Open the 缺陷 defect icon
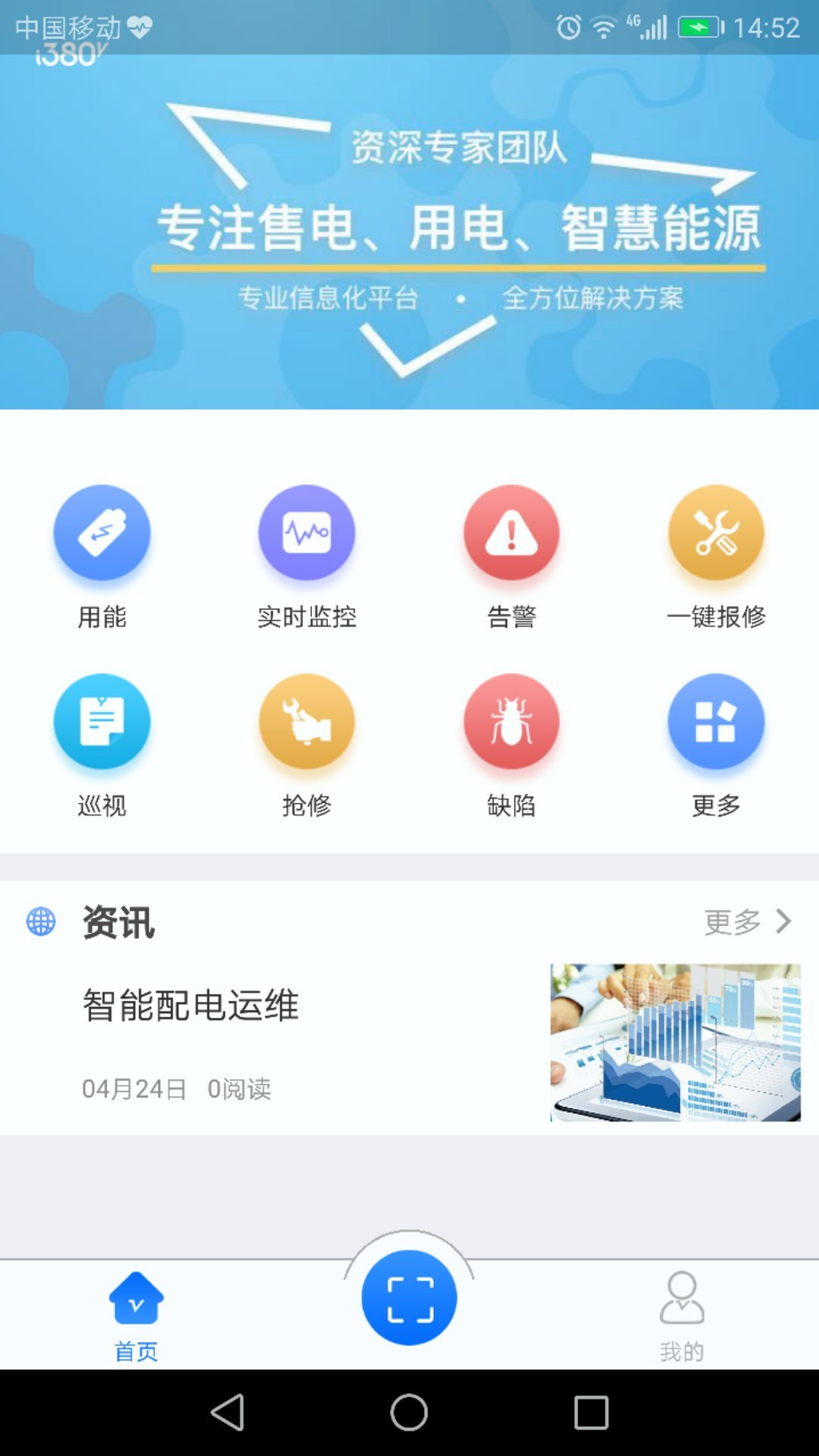The width and height of the screenshot is (819, 1456). tap(511, 722)
